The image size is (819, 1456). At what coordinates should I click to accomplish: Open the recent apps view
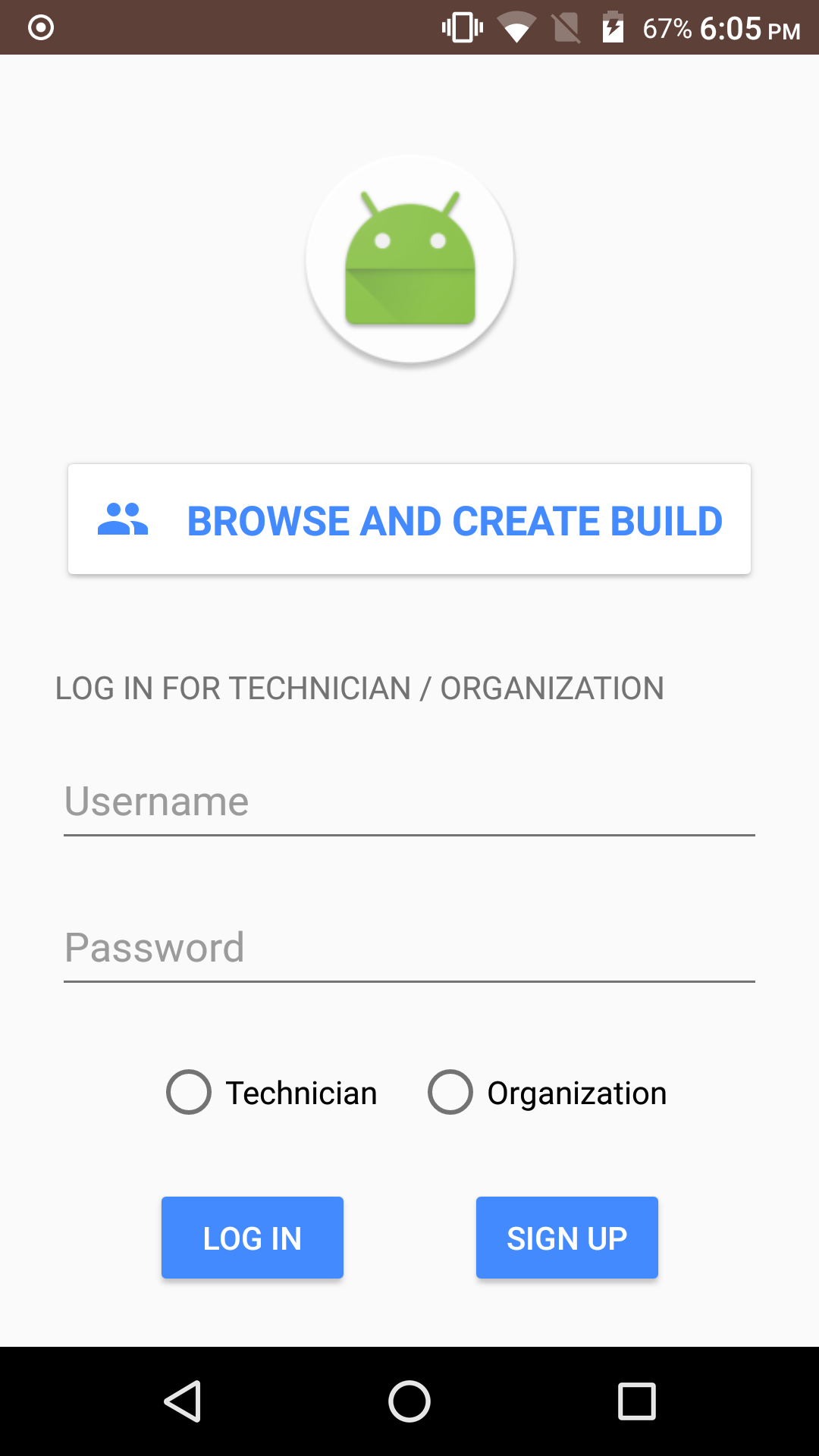[x=637, y=1401]
